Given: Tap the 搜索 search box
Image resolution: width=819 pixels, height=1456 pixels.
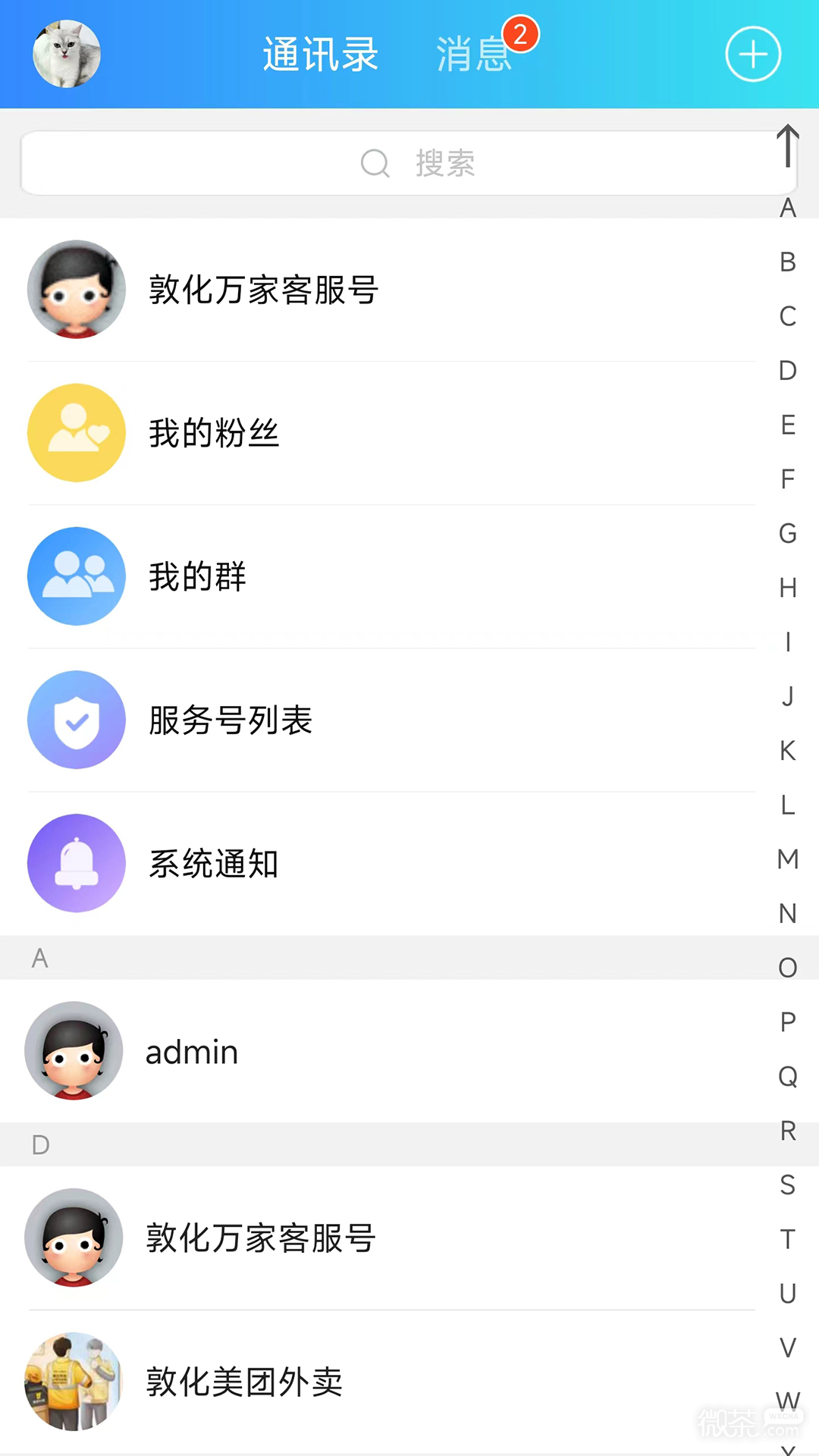Looking at the screenshot, I should tap(408, 163).
